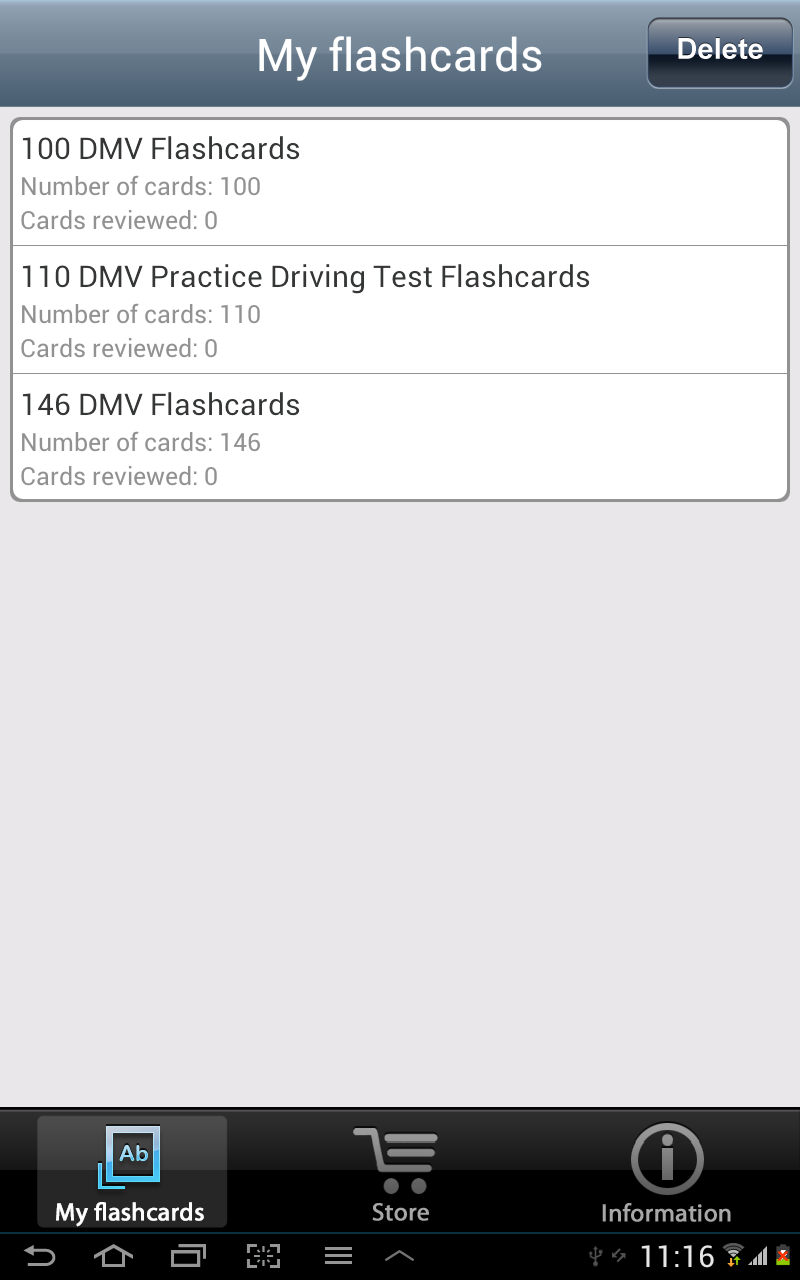Viewport: 800px width, 1280px height.
Task: Tap the USB connection icon in status bar
Action: click(x=595, y=1255)
